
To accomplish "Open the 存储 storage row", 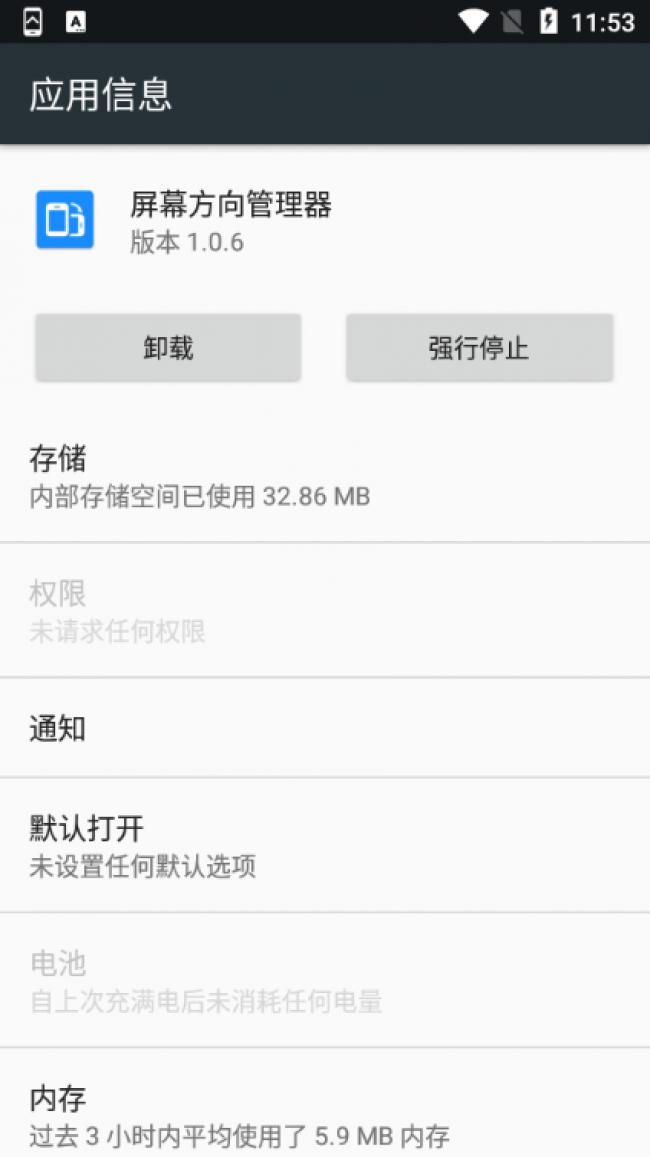I will [325, 476].
